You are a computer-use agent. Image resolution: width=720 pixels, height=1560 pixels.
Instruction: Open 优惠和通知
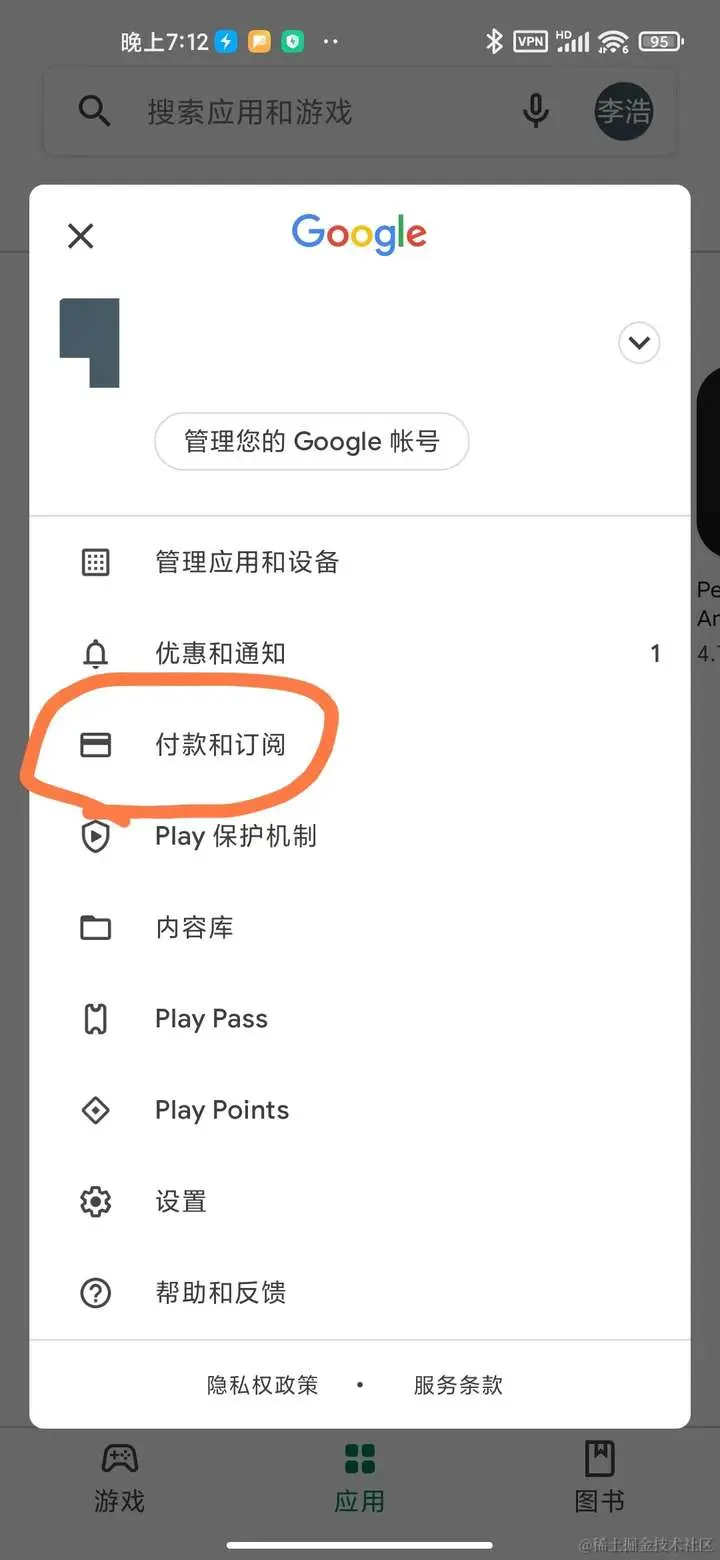coord(220,654)
